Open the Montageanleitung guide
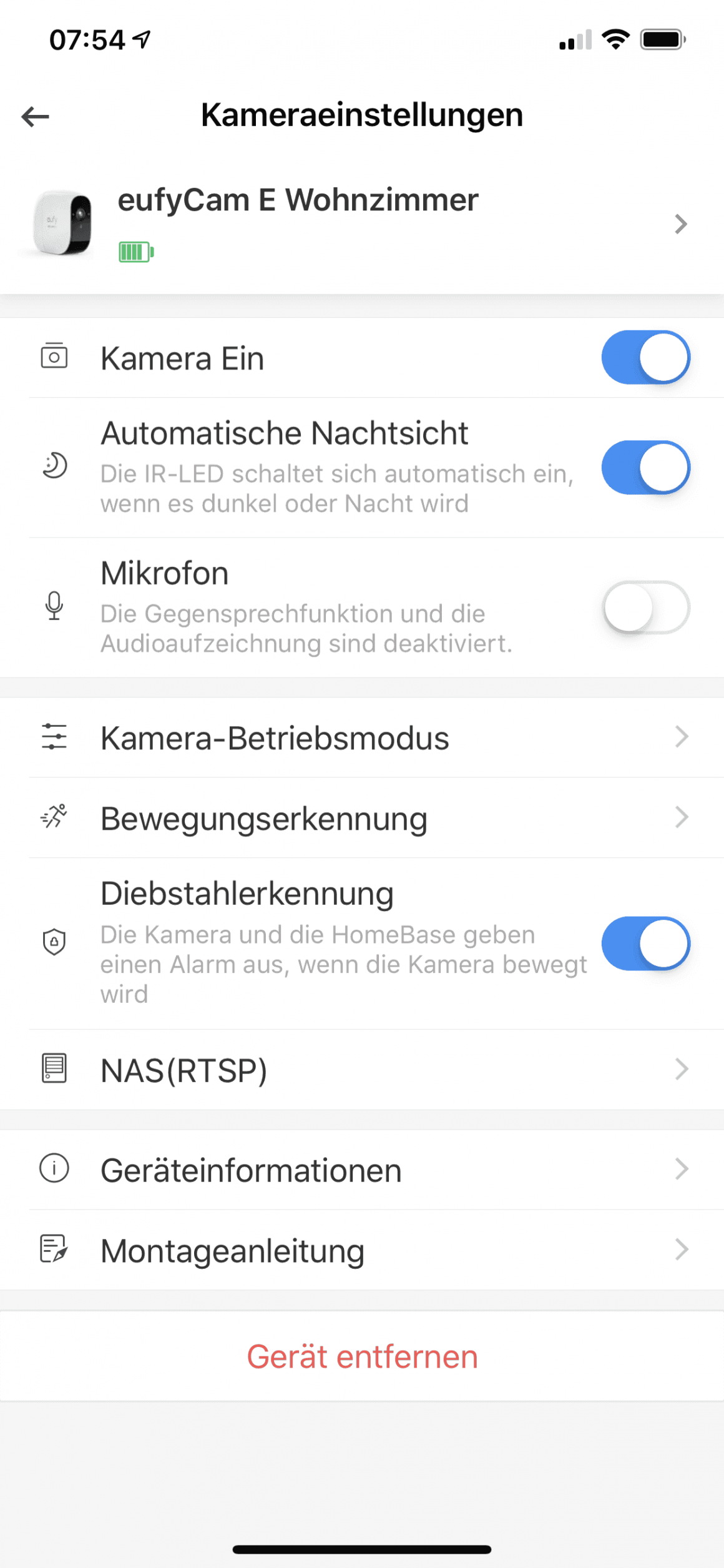724x1568 pixels. 362,1250
